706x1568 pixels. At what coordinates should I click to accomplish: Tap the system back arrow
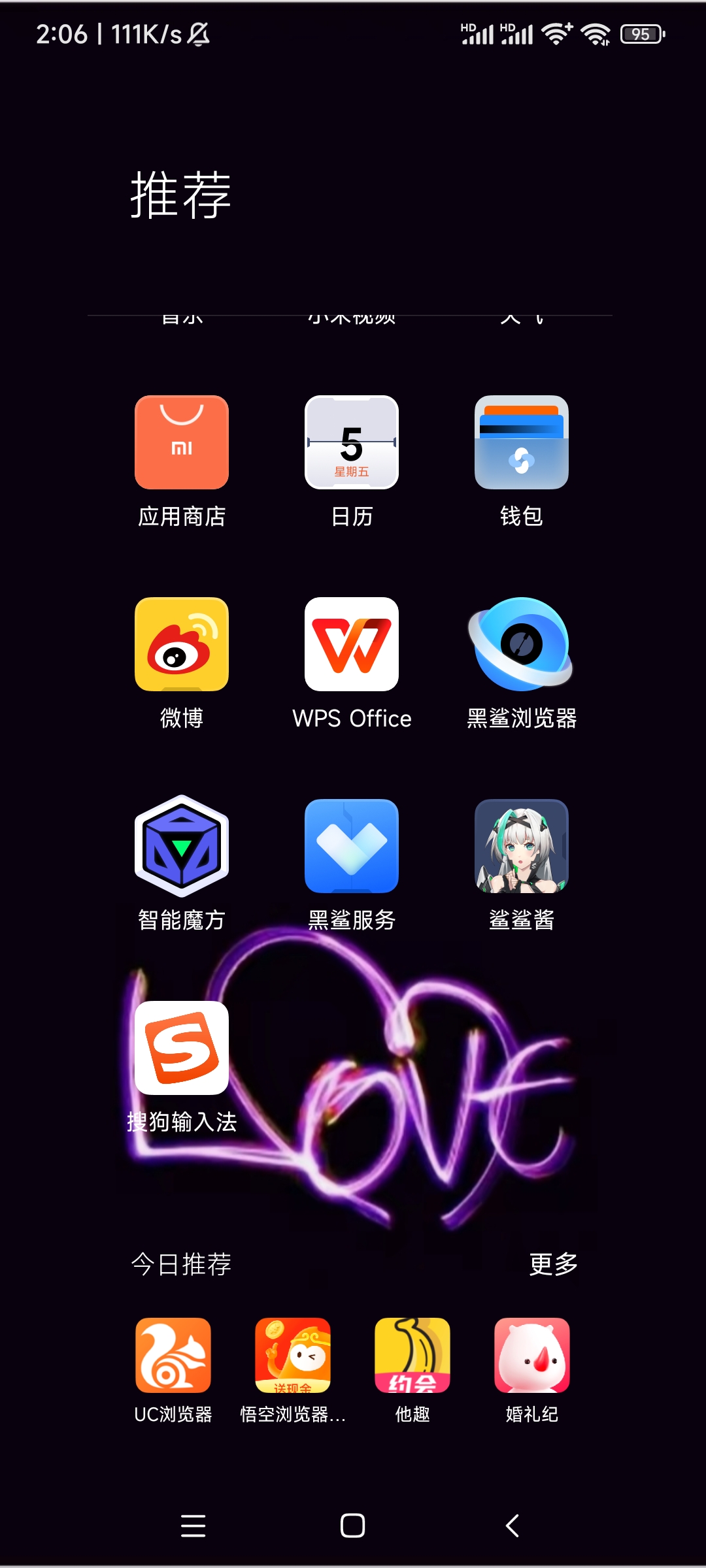(x=513, y=1526)
